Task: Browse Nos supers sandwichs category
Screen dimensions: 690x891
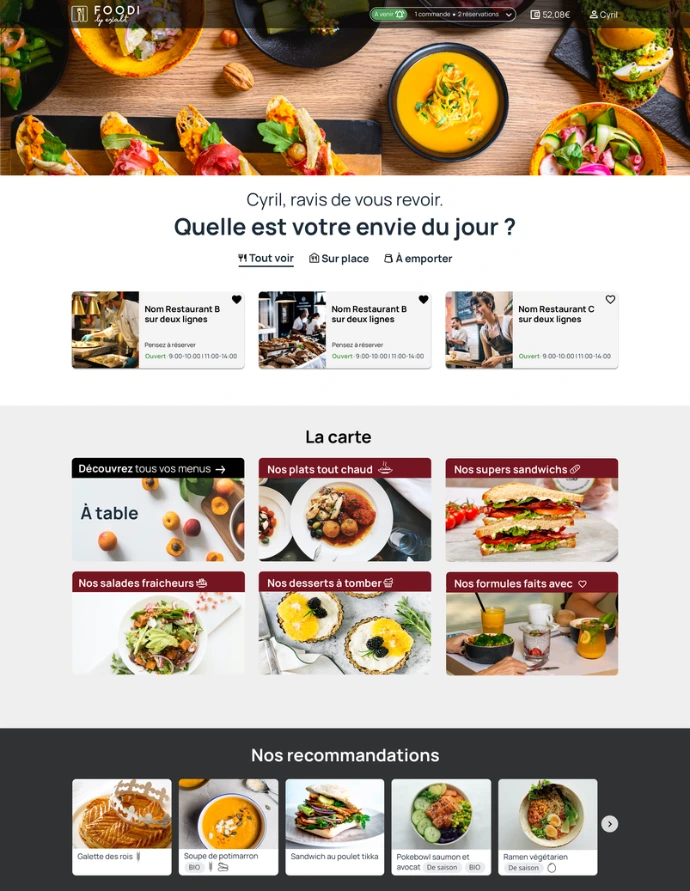Action: [x=531, y=510]
